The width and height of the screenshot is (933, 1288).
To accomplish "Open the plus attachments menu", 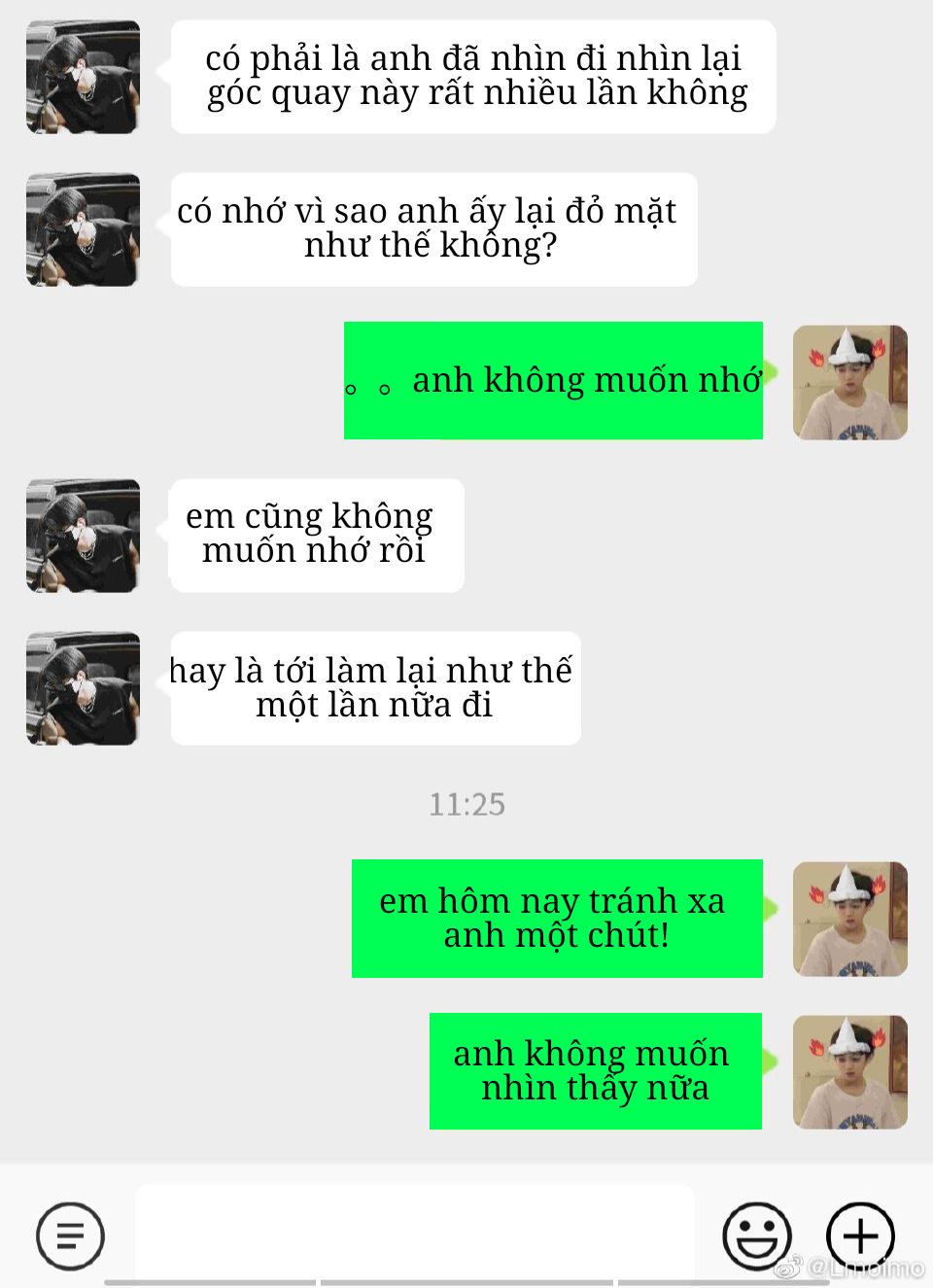I will click(x=860, y=1236).
